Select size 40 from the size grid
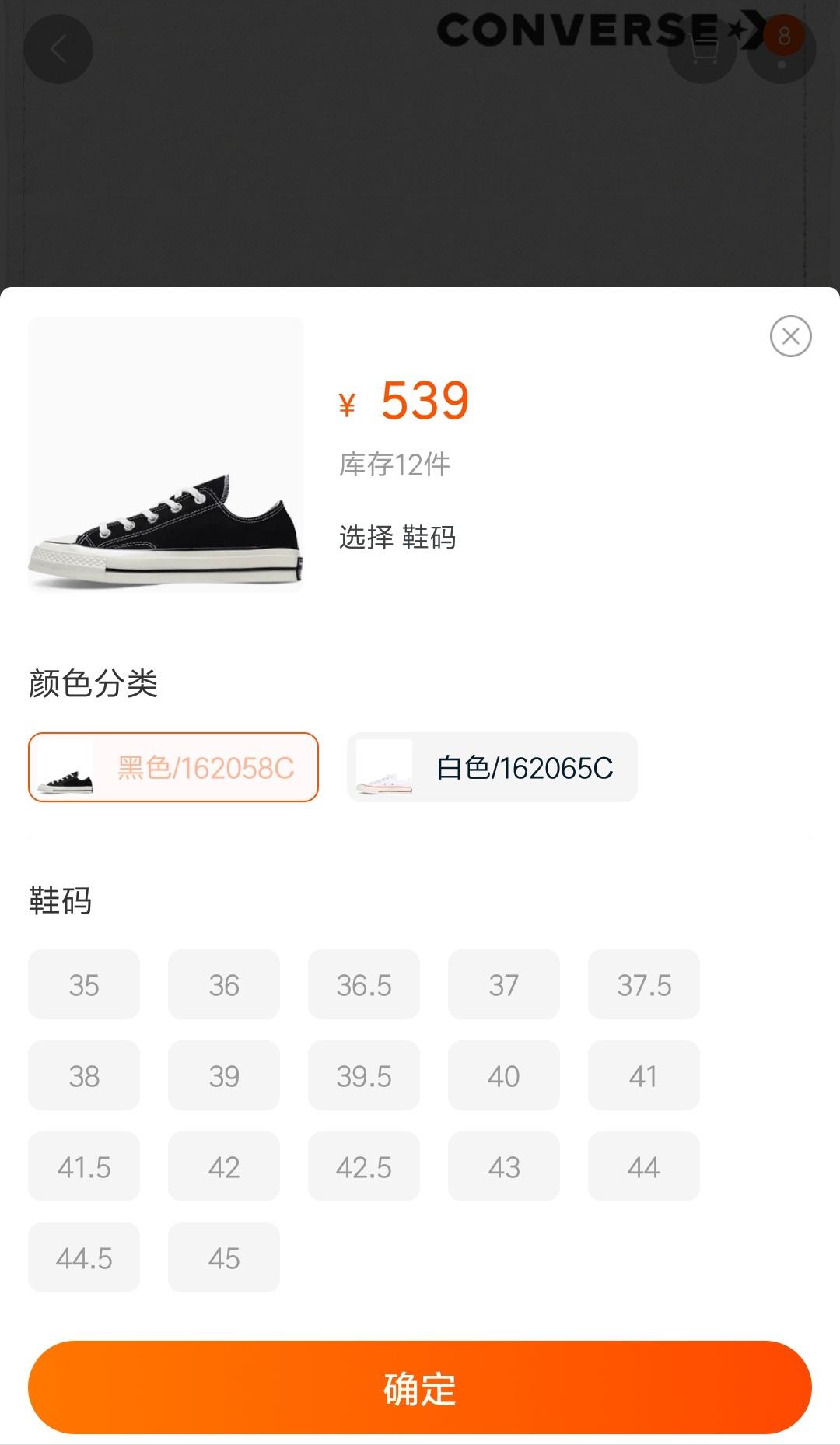Viewport: 840px width, 1445px height. [x=503, y=1075]
